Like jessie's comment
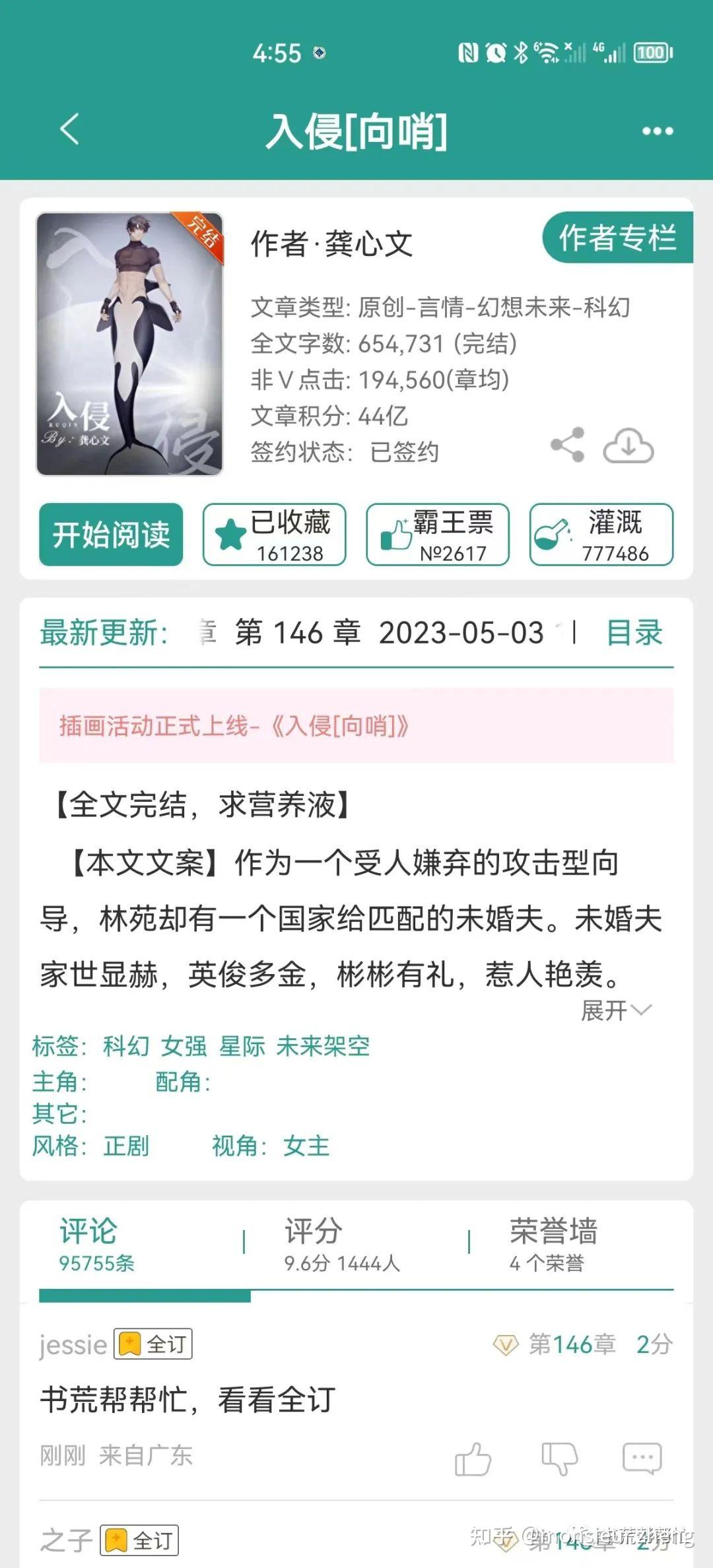This screenshot has height=1568, width=713. tap(473, 1458)
